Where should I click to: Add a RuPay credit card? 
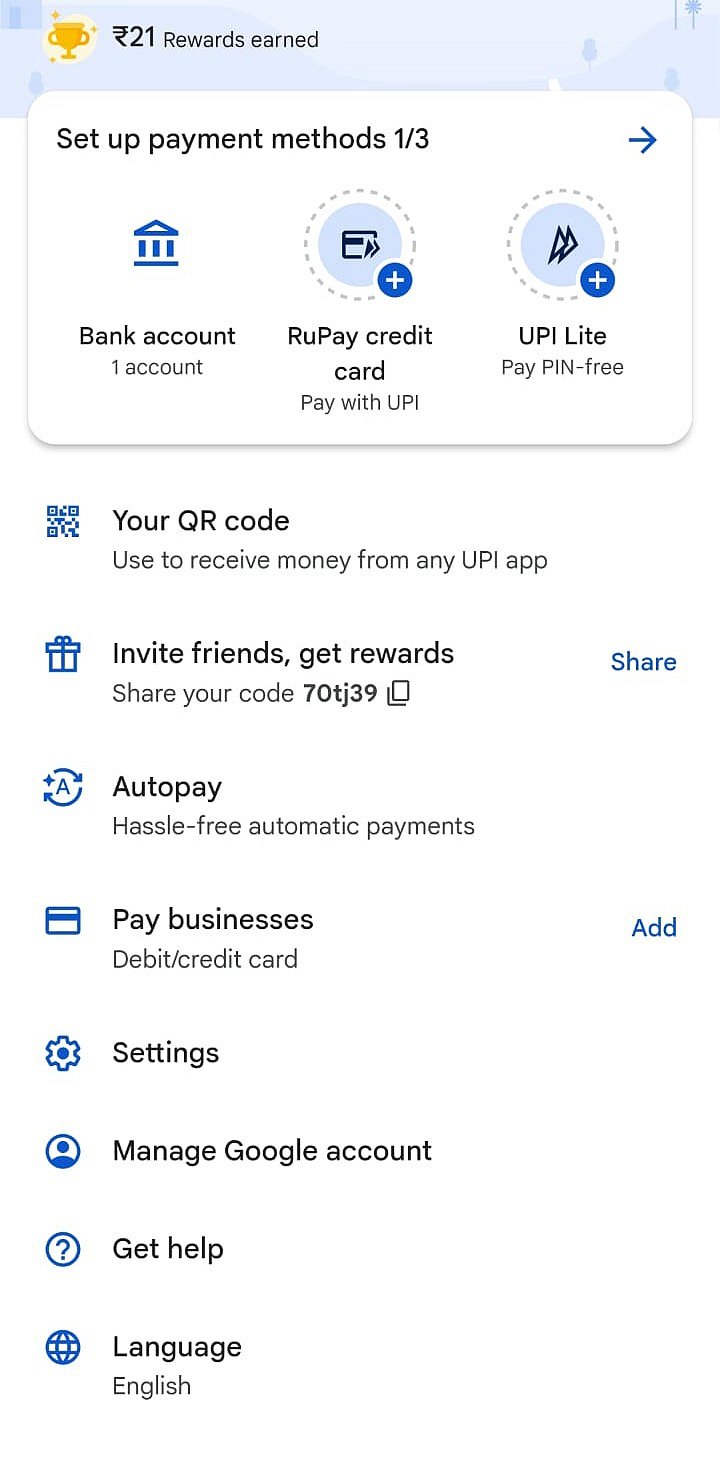359,244
